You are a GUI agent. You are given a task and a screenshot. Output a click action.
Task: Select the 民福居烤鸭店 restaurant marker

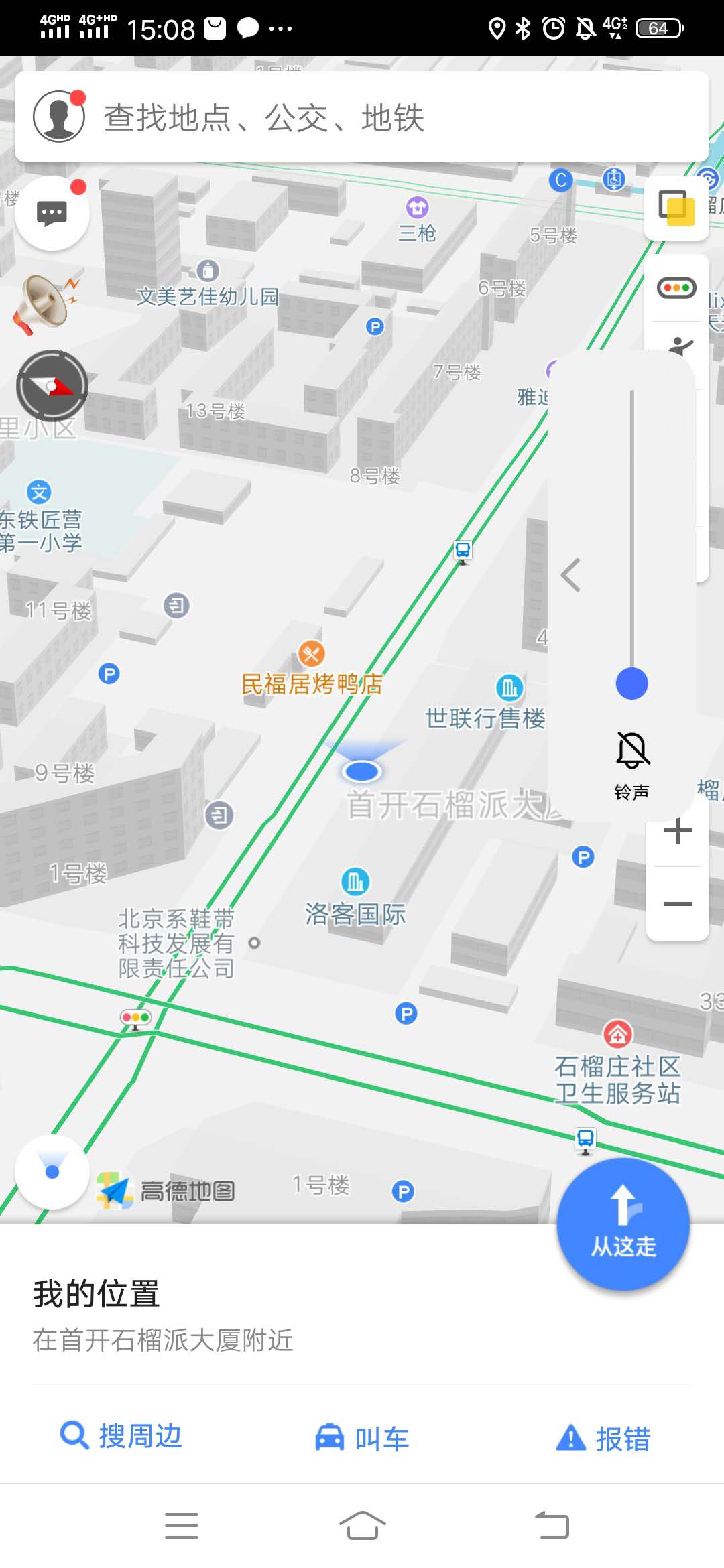[311, 653]
